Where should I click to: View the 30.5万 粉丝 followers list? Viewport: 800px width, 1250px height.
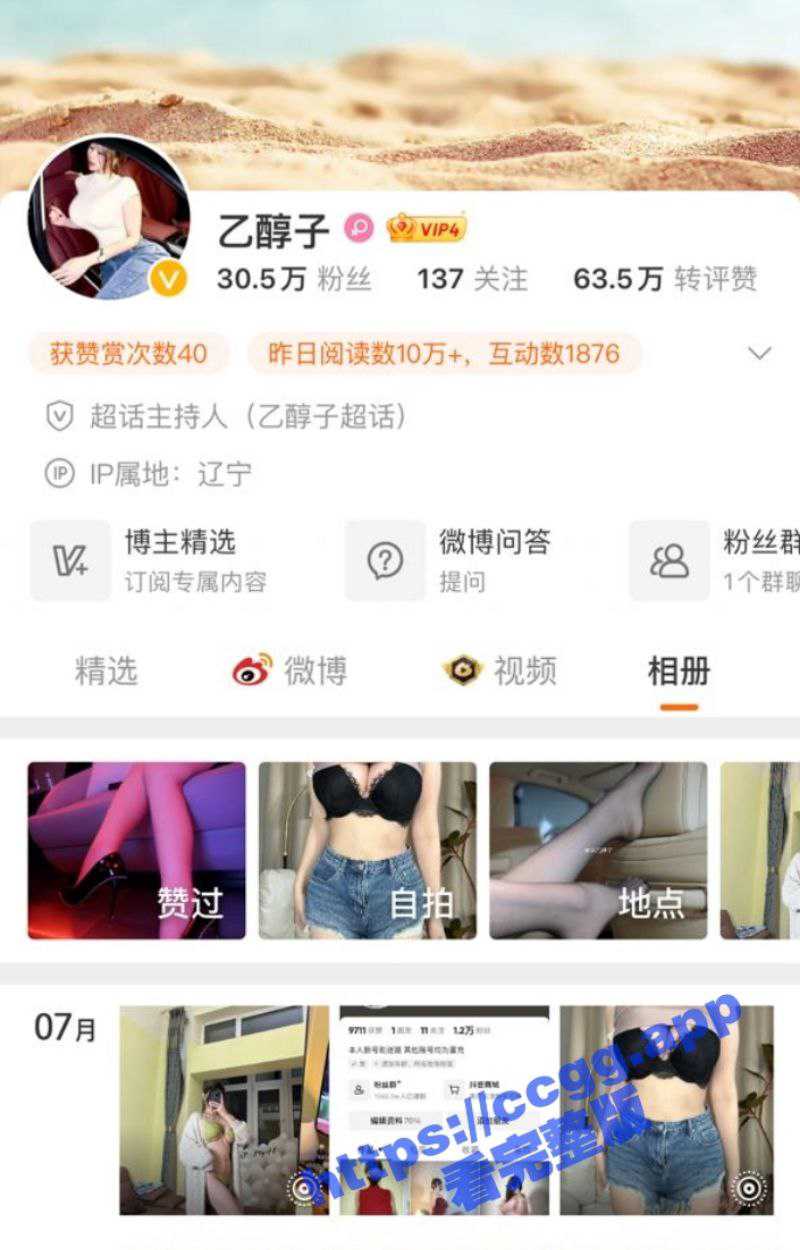click(x=294, y=279)
